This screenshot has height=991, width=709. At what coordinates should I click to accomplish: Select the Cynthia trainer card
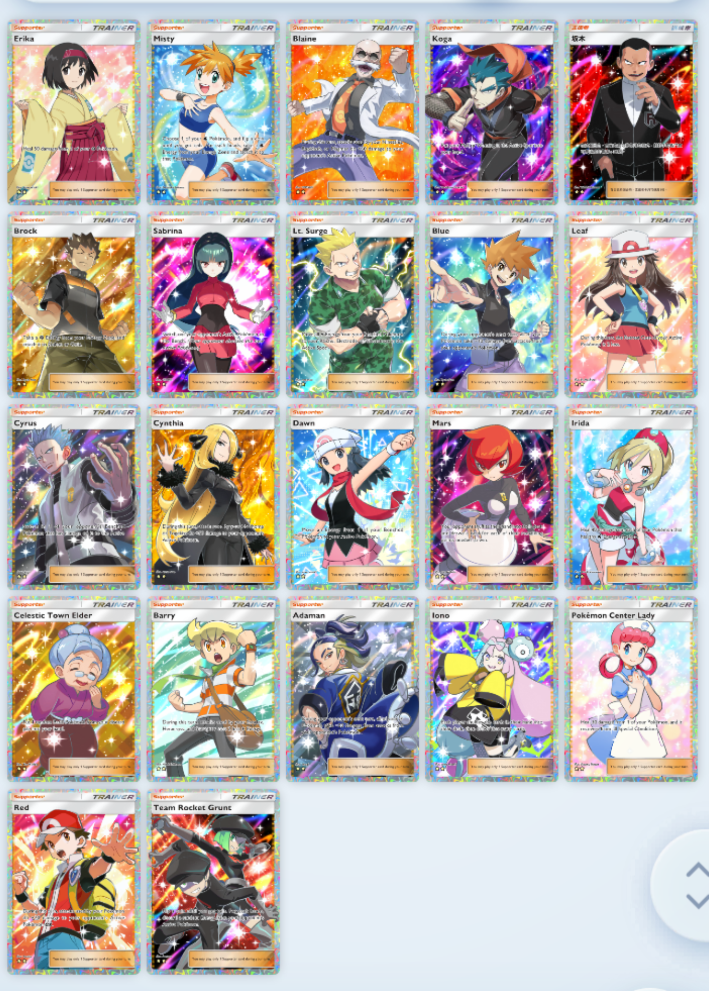click(212, 497)
